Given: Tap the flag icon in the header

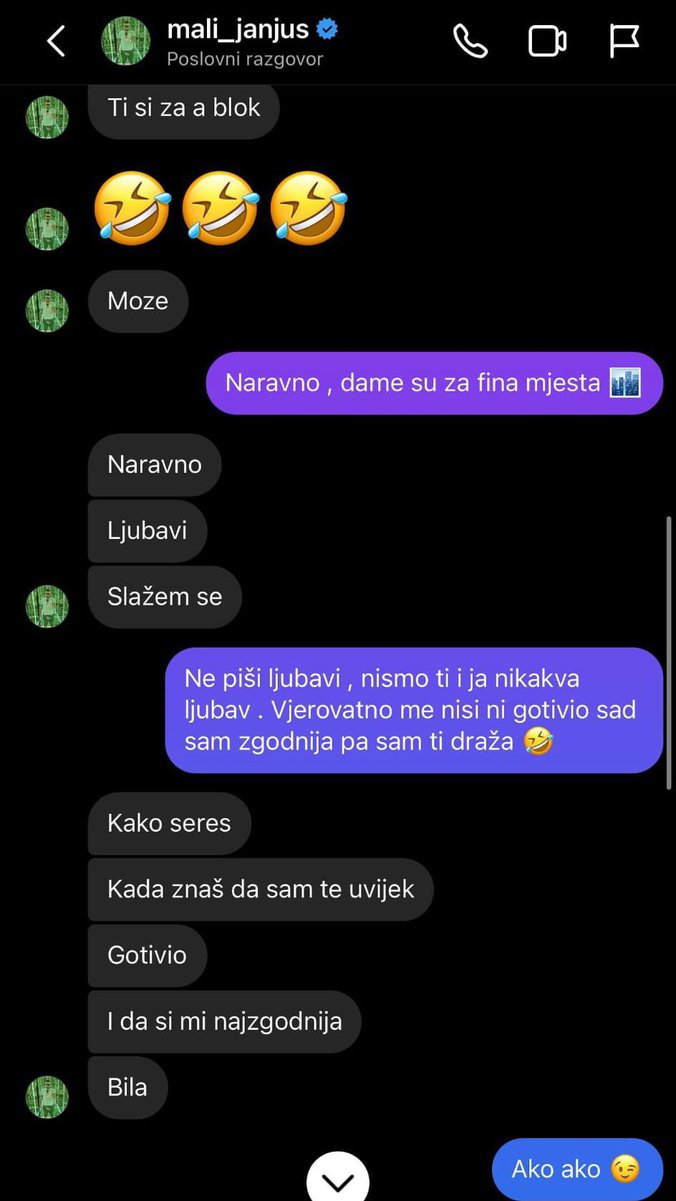Looking at the screenshot, I should [624, 41].
